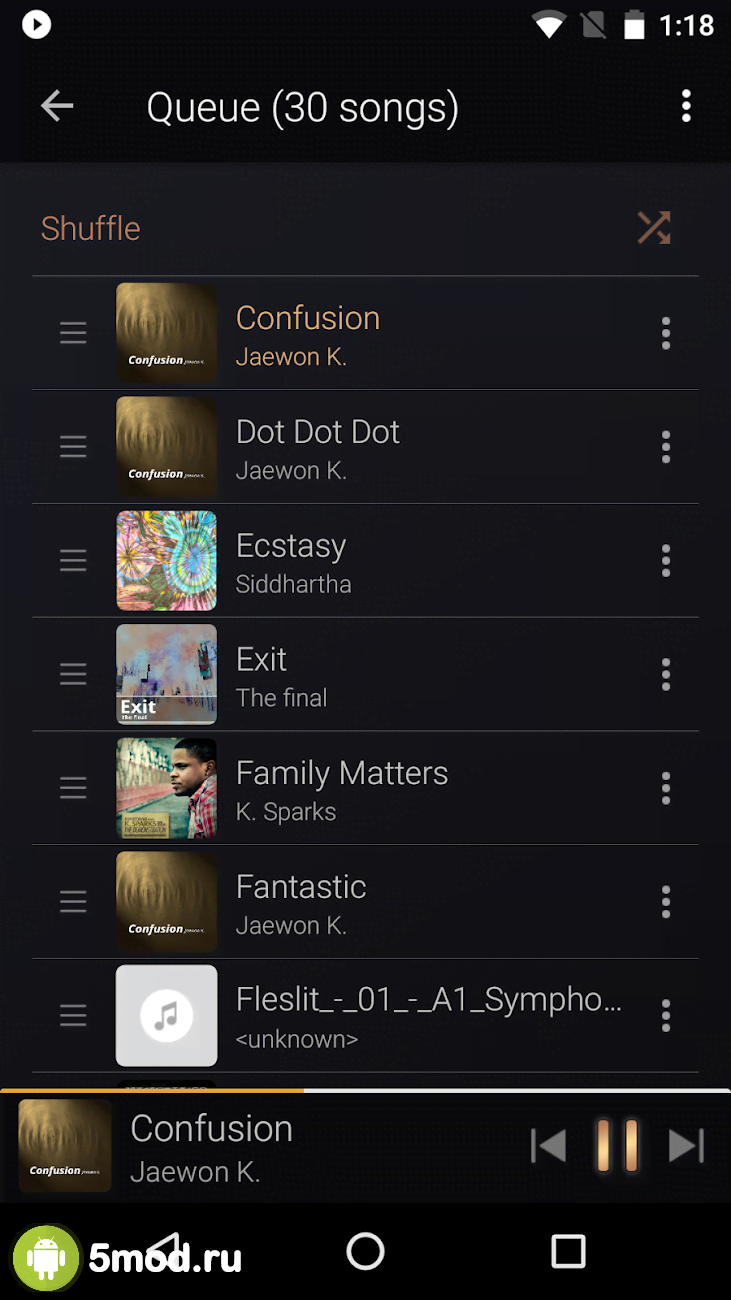Tap the system home button

pyautogui.click(x=365, y=1251)
